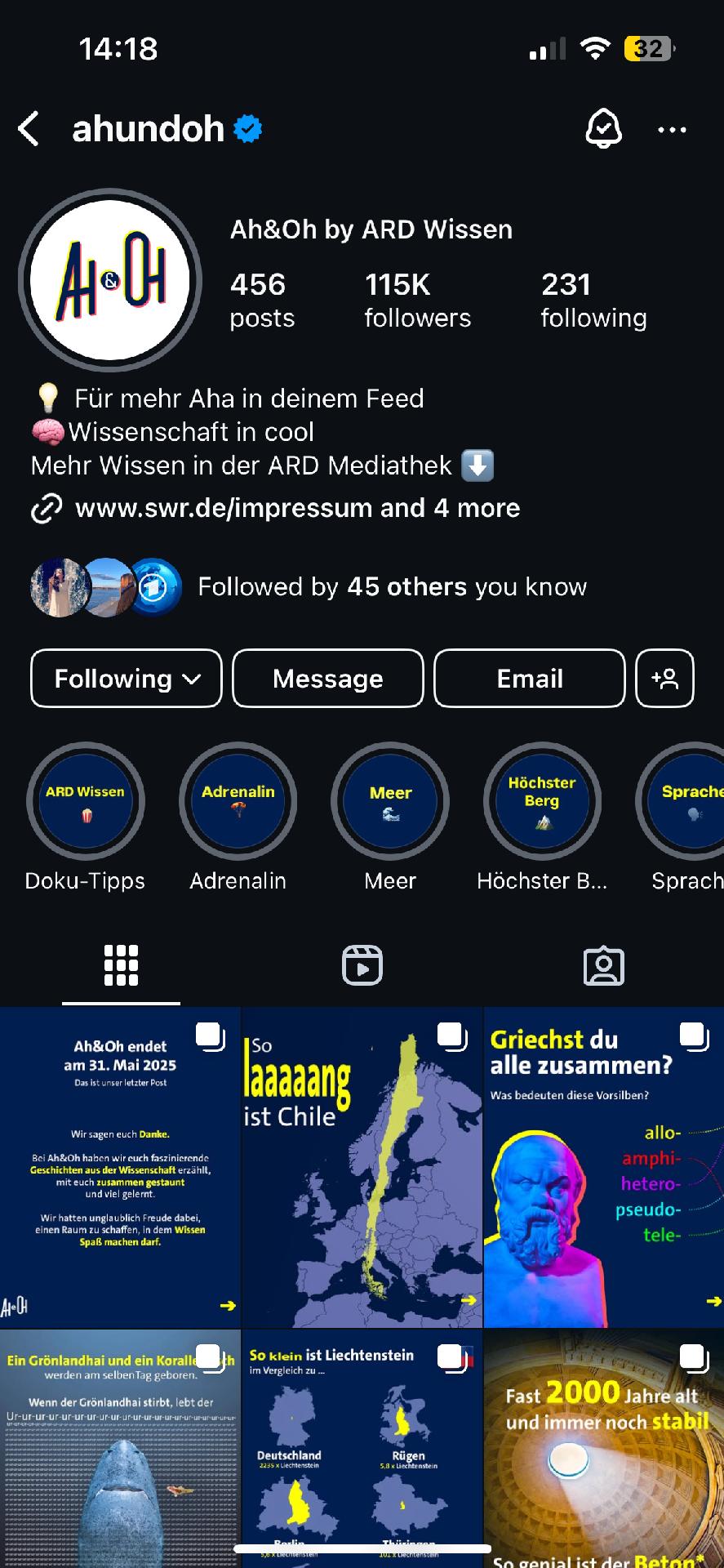Open the notification bell settings

point(603,129)
